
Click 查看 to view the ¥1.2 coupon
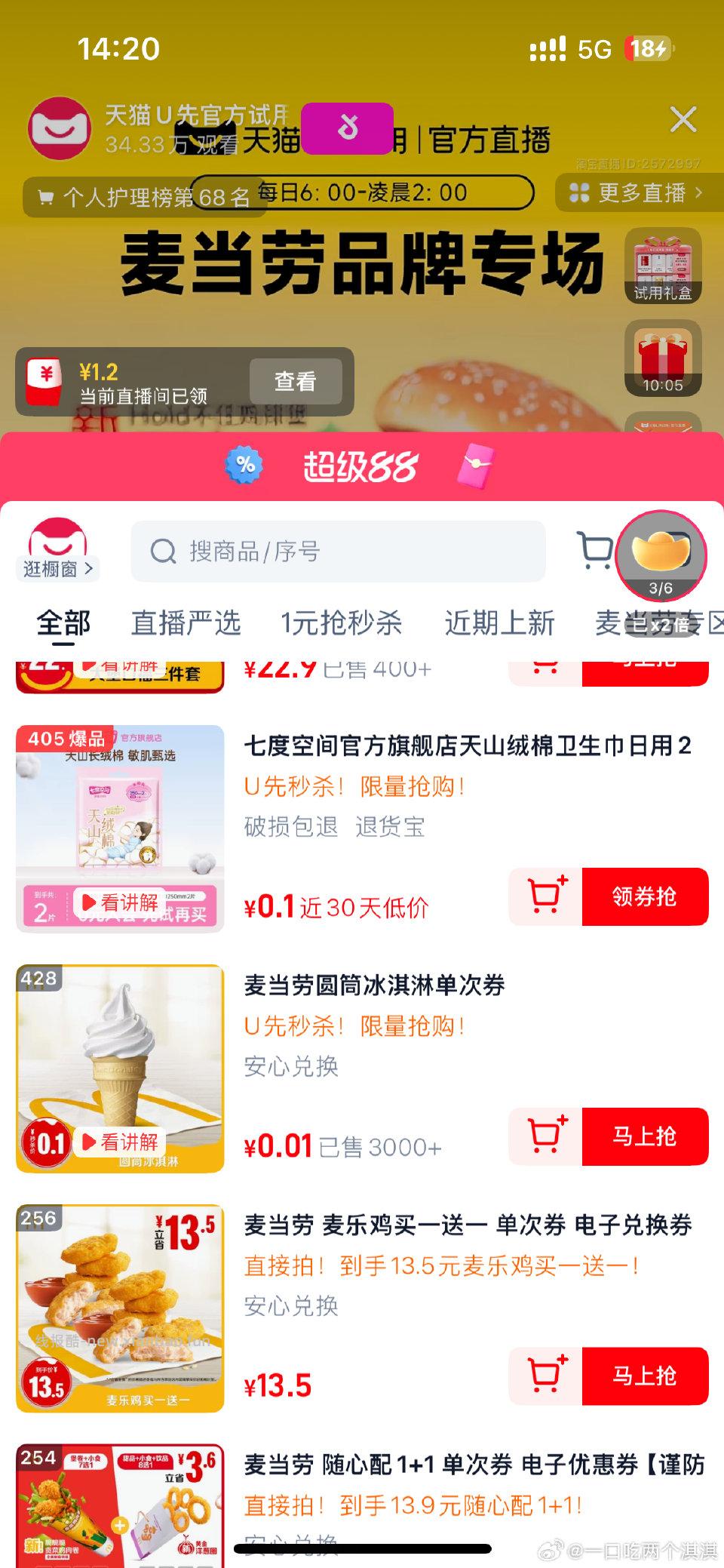coord(297,382)
